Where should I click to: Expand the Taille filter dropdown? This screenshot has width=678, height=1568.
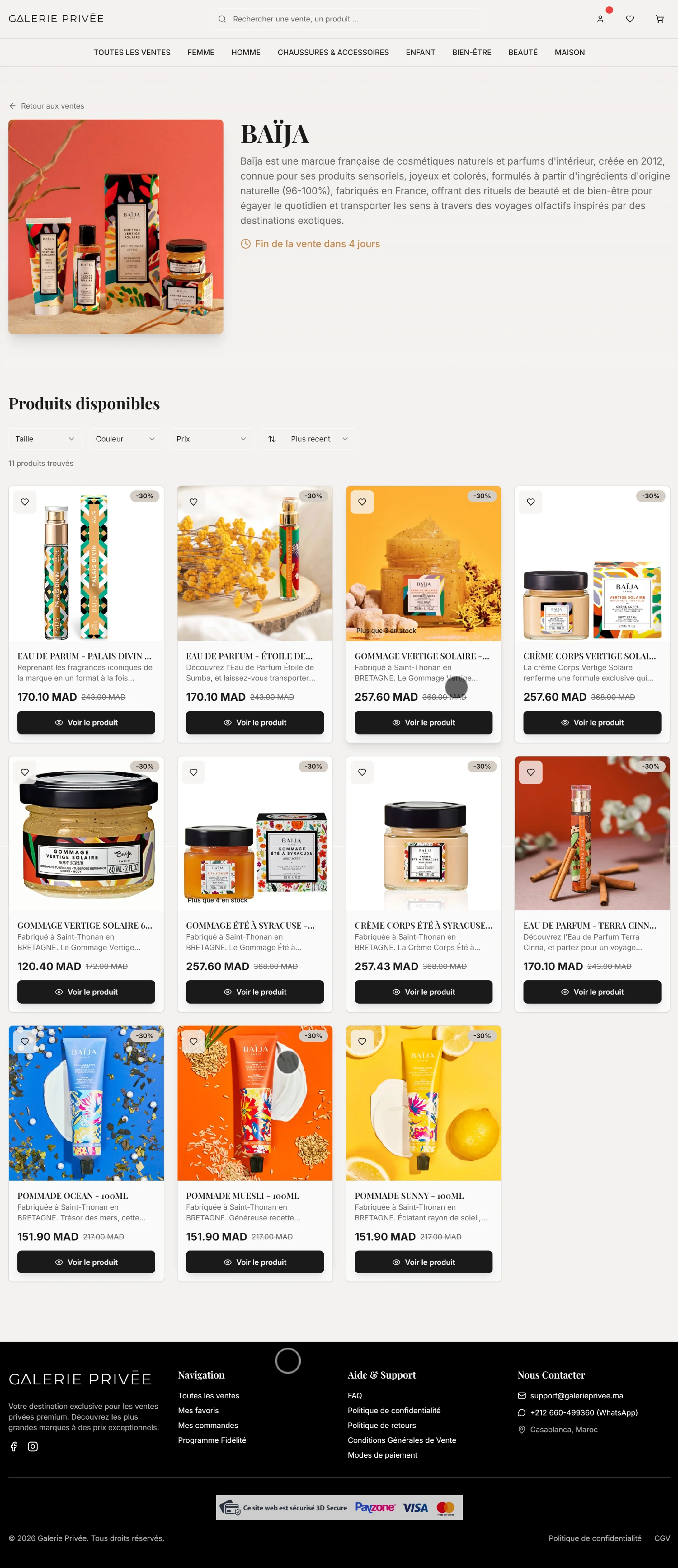tap(45, 439)
